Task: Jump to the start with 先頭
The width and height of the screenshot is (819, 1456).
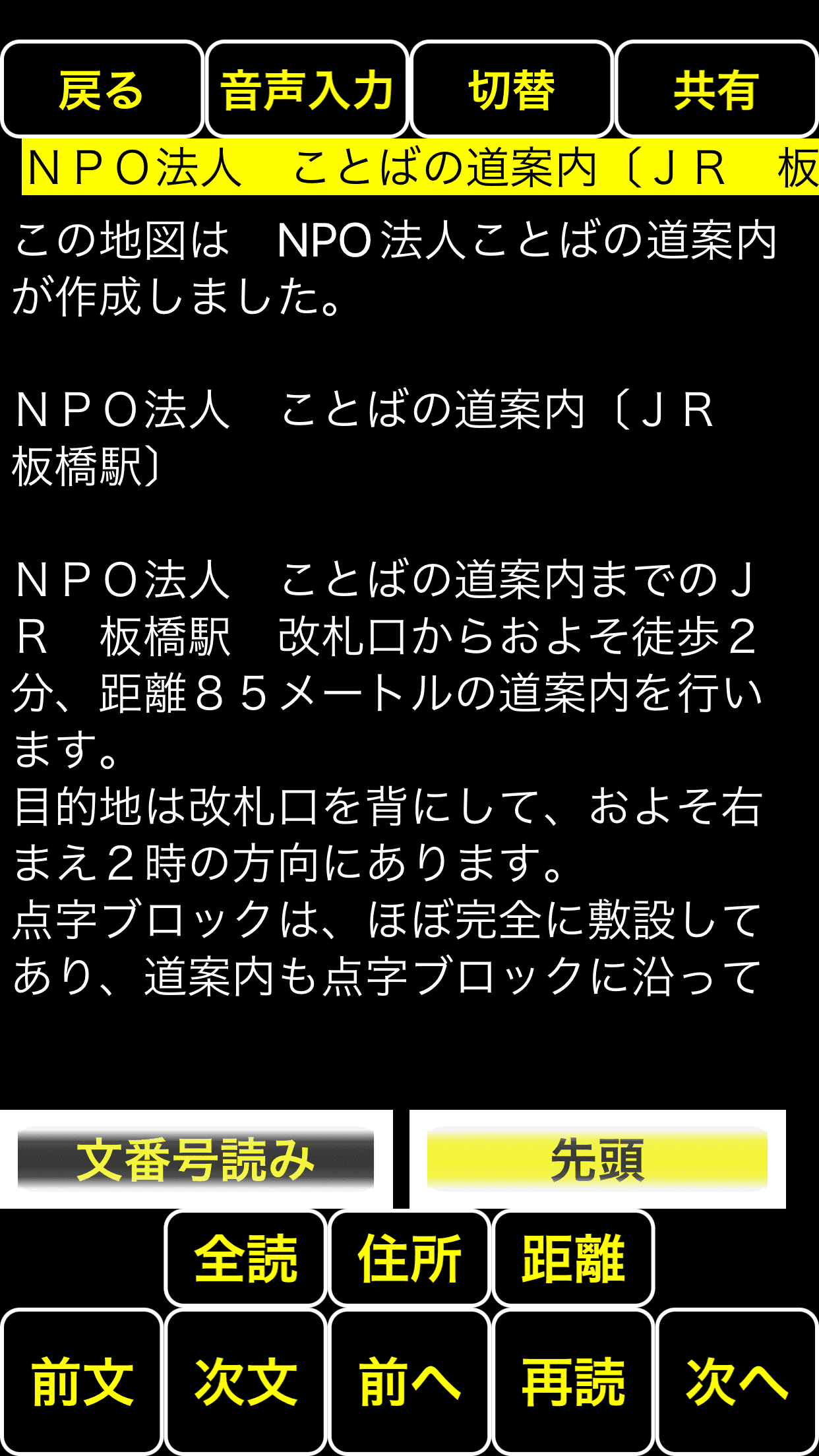Action: [x=597, y=1160]
